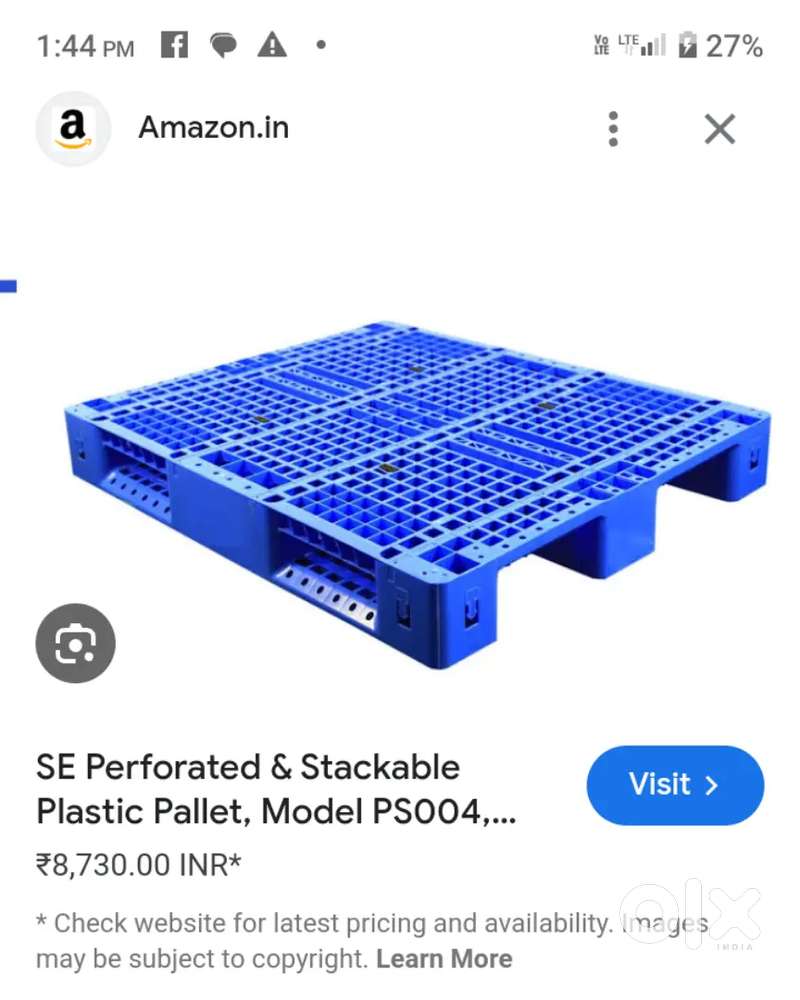Open the Amazon.in source site
The width and height of the screenshot is (800, 1000).
pos(213,128)
